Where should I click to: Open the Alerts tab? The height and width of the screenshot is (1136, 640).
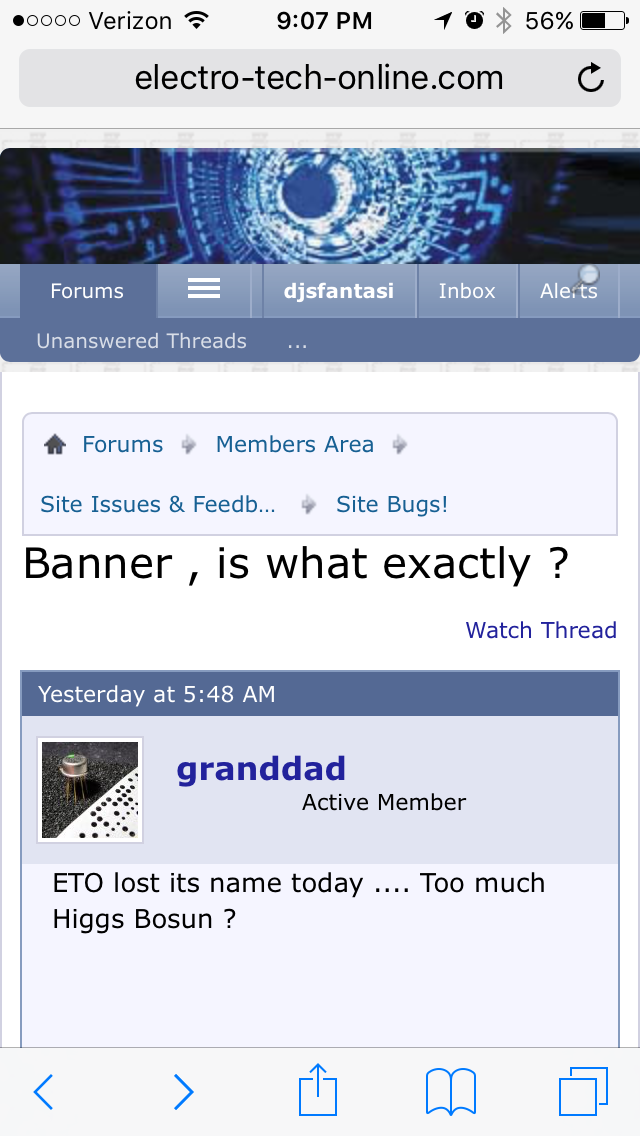[x=568, y=291]
